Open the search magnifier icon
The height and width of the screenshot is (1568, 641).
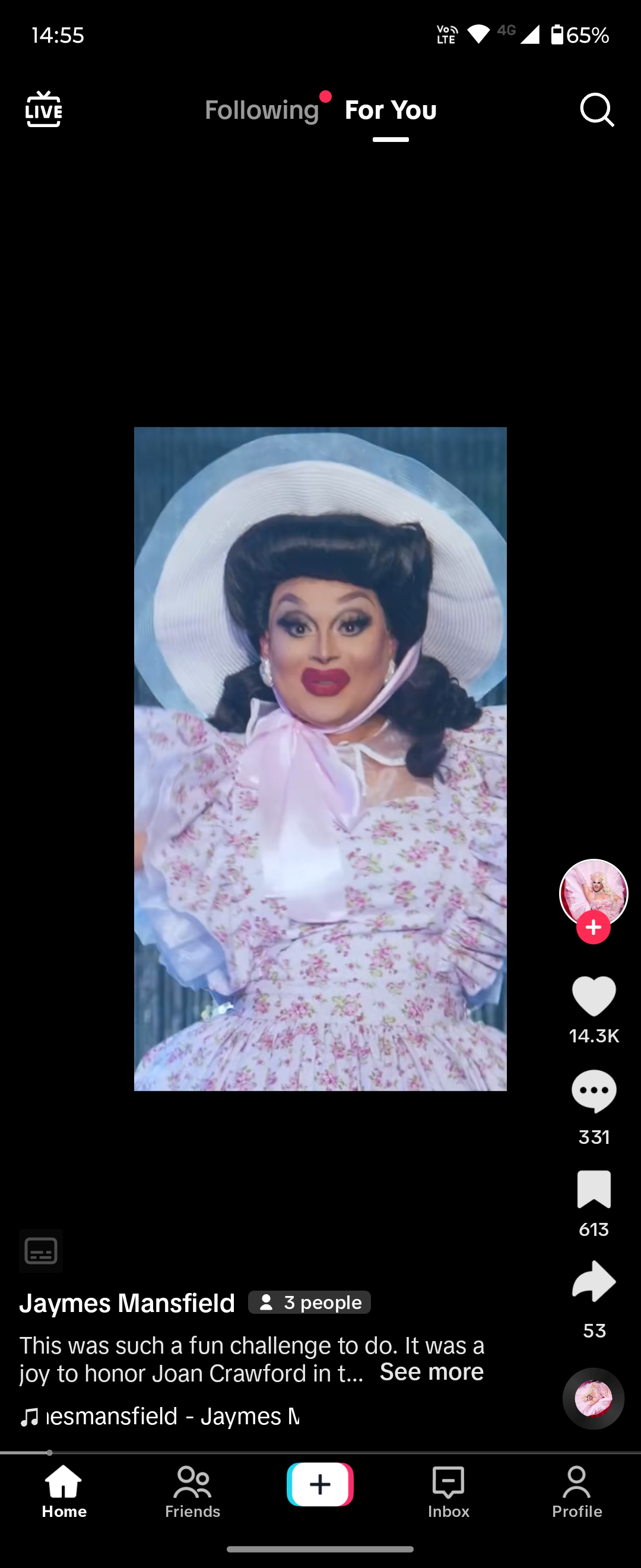tap(596, 110)
